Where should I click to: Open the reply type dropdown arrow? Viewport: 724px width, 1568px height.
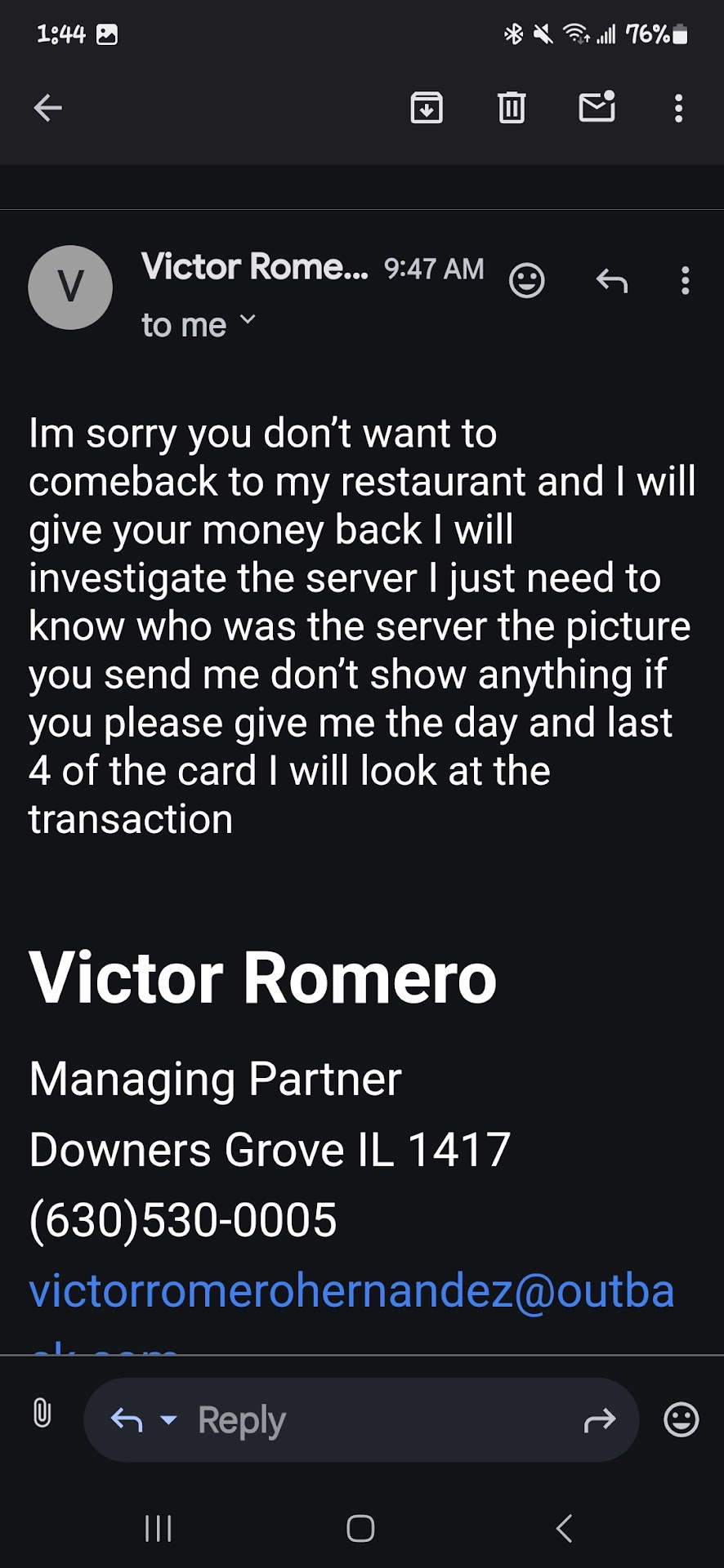[x=168, y=1420]
